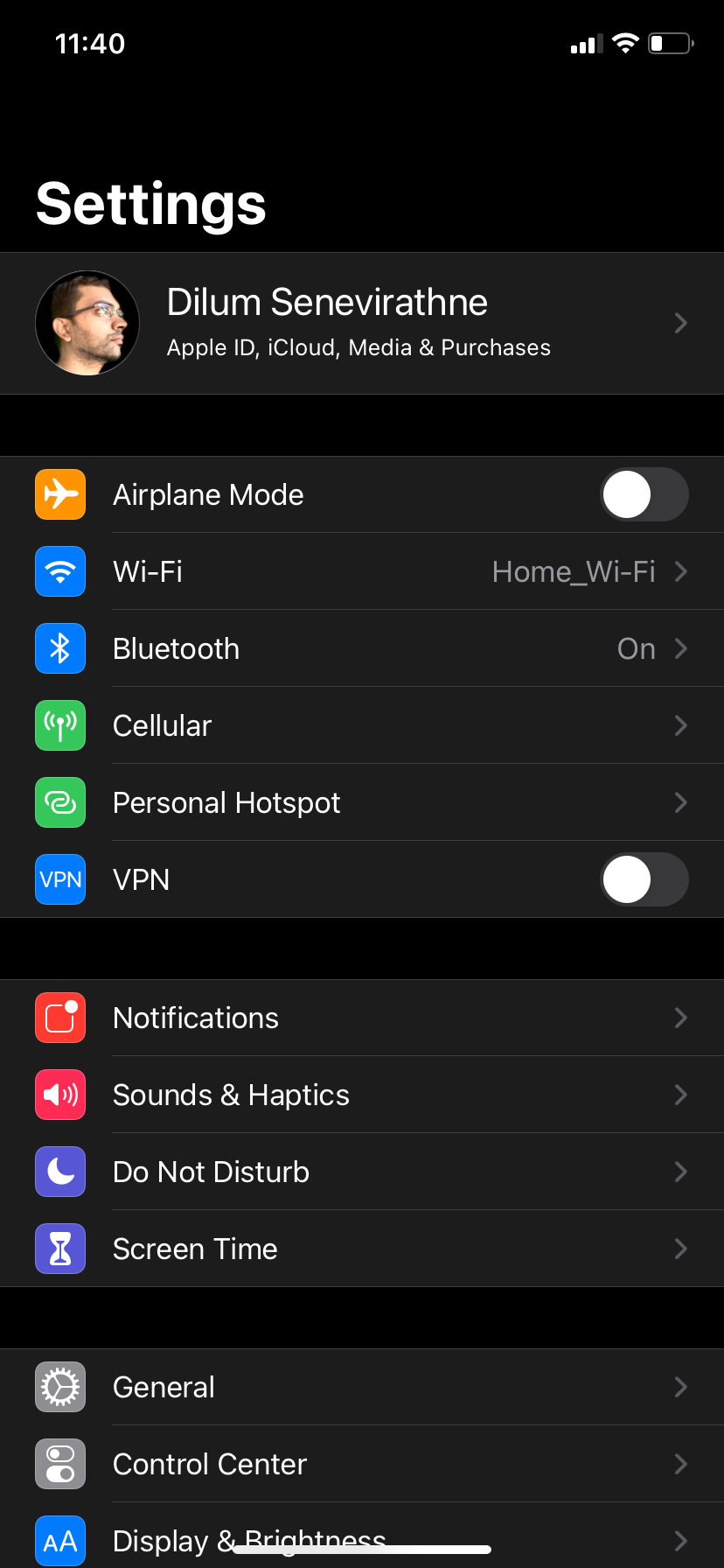Open Bluetooth settings via its chevron
Screen dimensions: 724x1568
click(x=681, y=648)
